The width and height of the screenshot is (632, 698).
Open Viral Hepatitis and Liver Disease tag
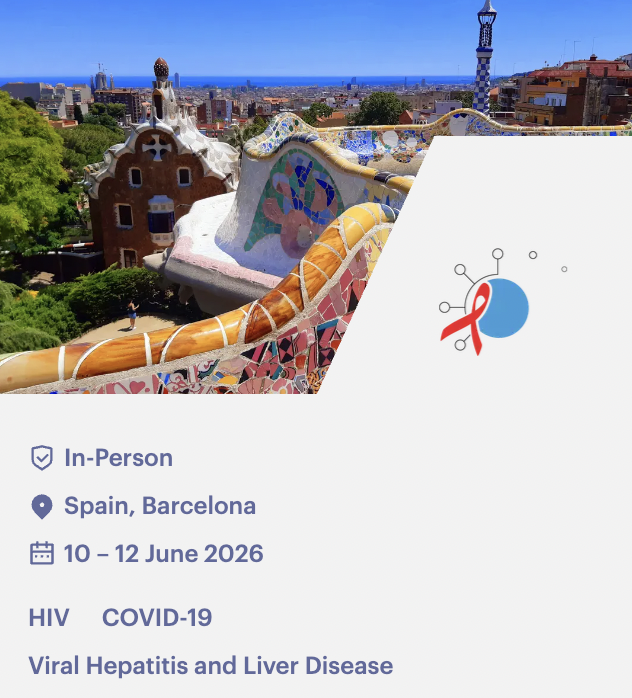coord(211,665)
